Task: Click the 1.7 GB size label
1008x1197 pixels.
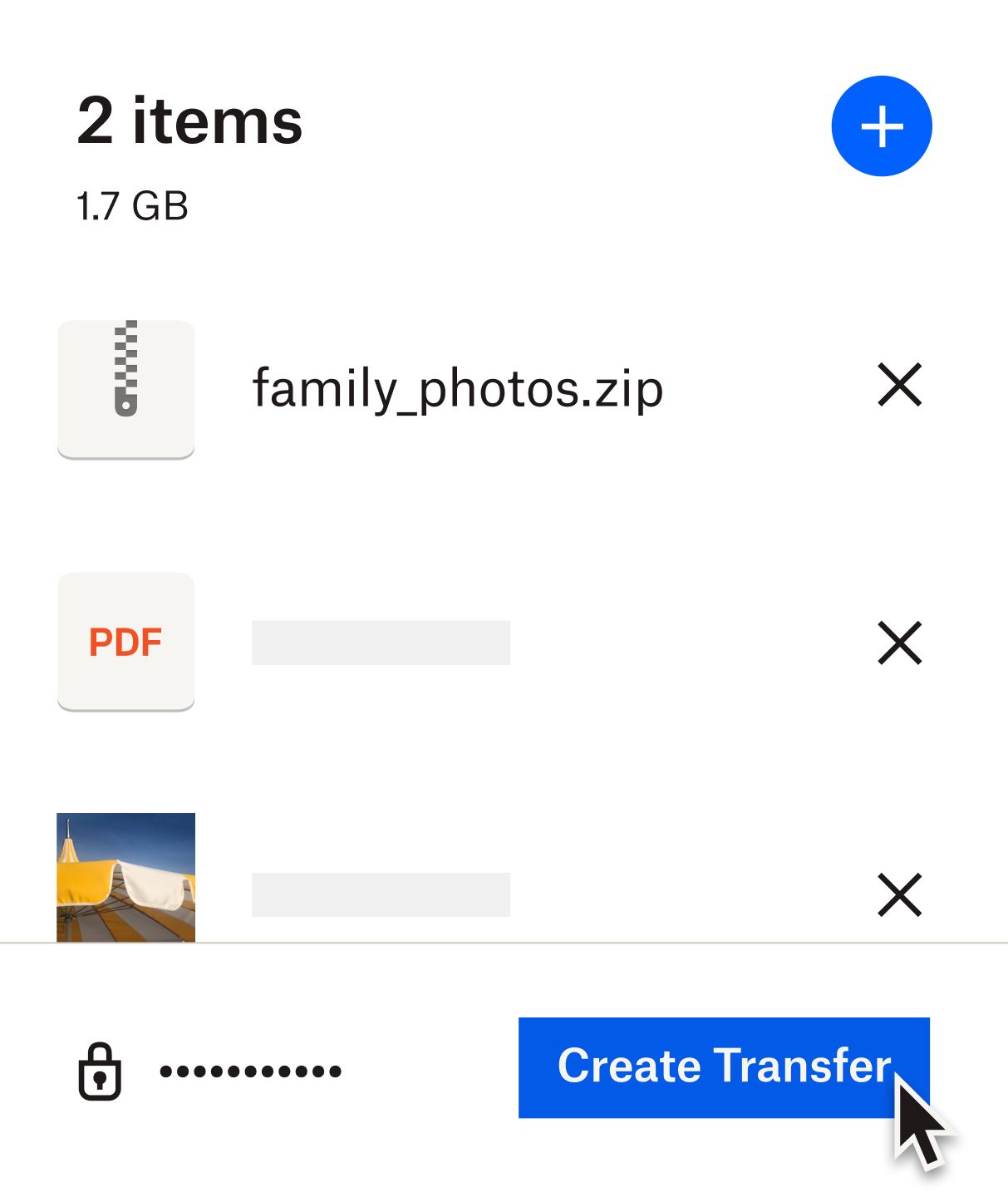Action: (x=131, y=207)
